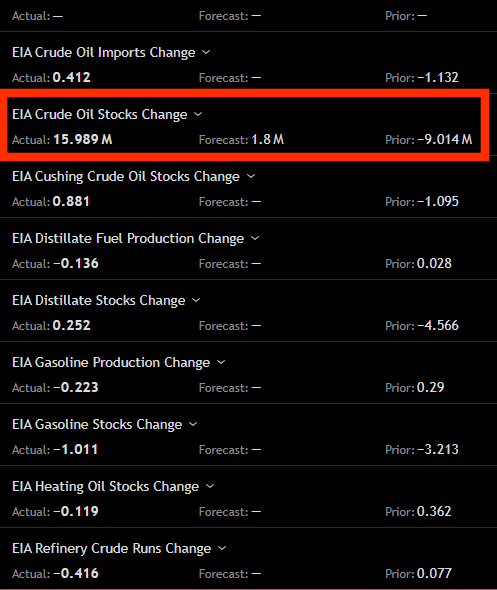This screenshot has height=590, width=497.
Task: Show details for EIA Gasoline Stocks Change
Action: [193, 424]
